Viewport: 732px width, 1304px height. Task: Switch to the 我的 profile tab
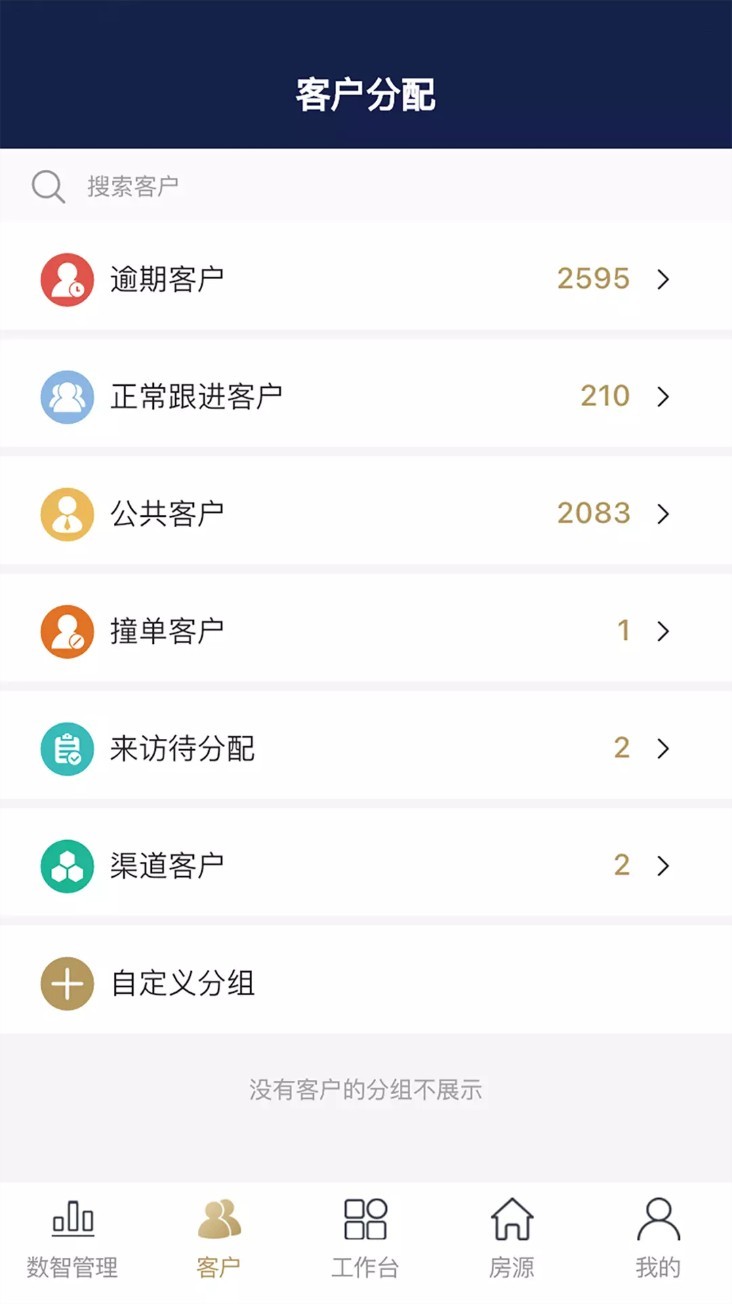click(657, 1236)
